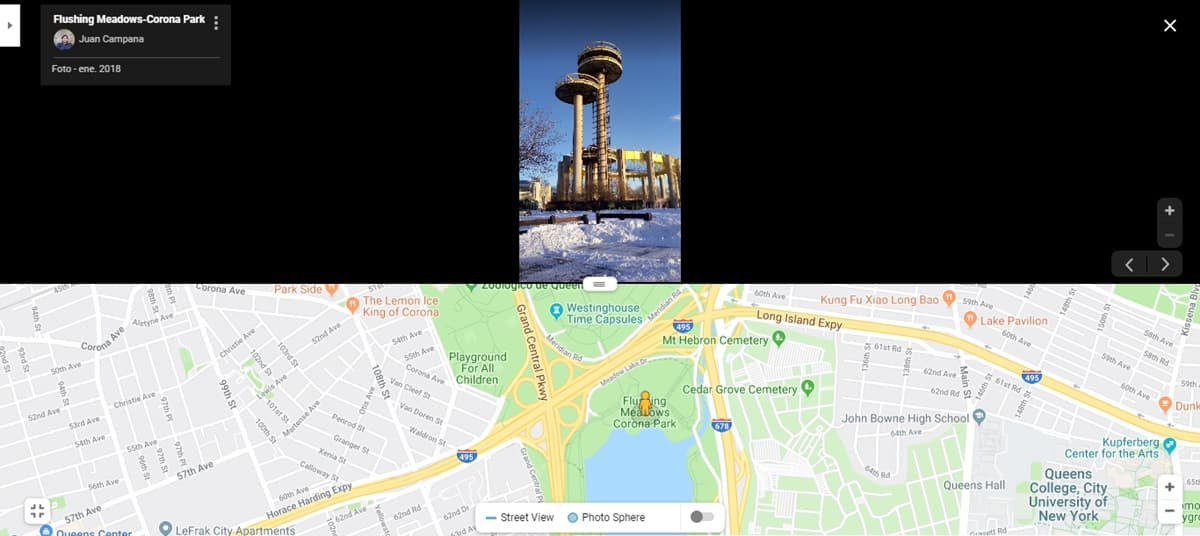Select Mt Hebron Cemetery marker

pyautogui.click(x=779, y=340)
